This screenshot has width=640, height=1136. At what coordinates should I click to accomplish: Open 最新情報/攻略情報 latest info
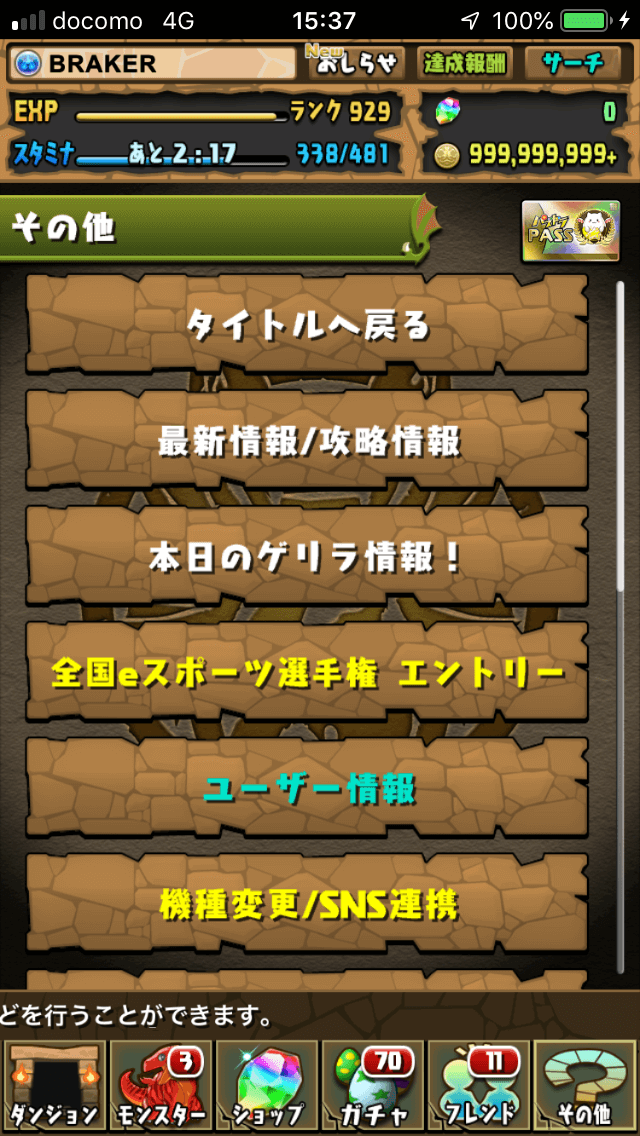point(306,441)
